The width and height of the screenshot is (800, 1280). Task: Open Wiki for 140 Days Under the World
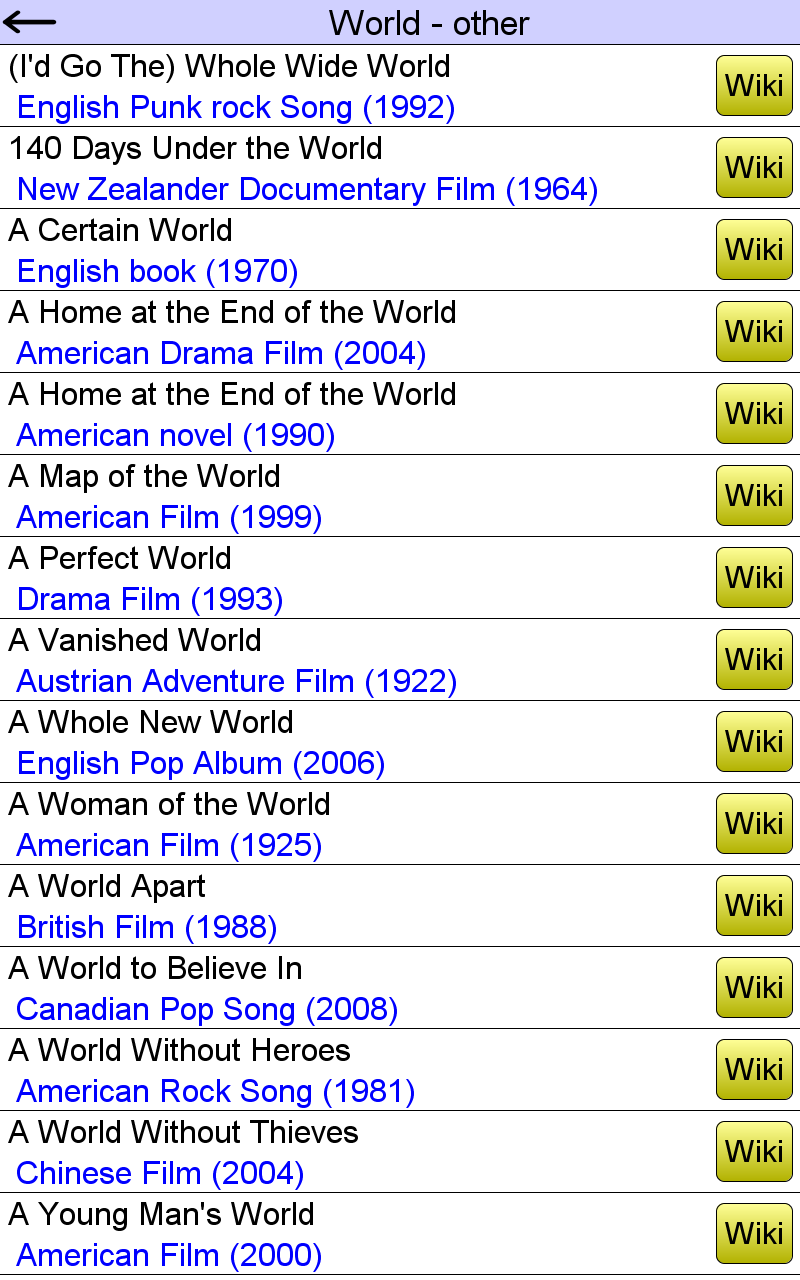755,168
